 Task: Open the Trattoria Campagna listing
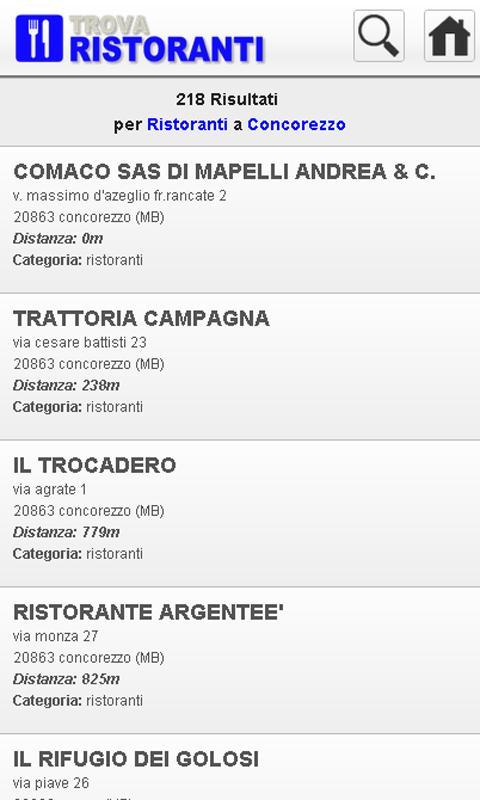point(240,367)
